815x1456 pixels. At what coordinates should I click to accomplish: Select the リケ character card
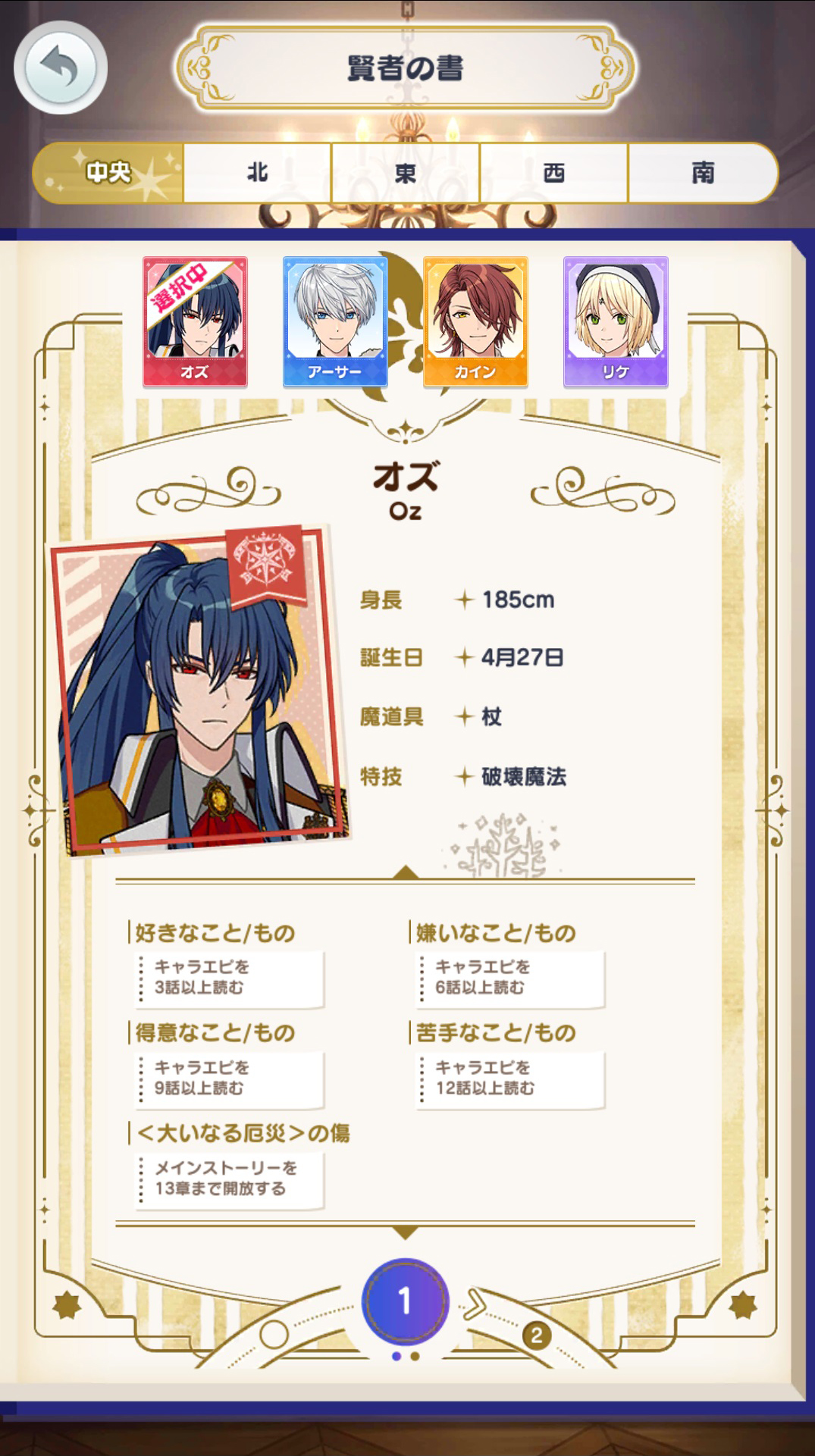point(616,322)
